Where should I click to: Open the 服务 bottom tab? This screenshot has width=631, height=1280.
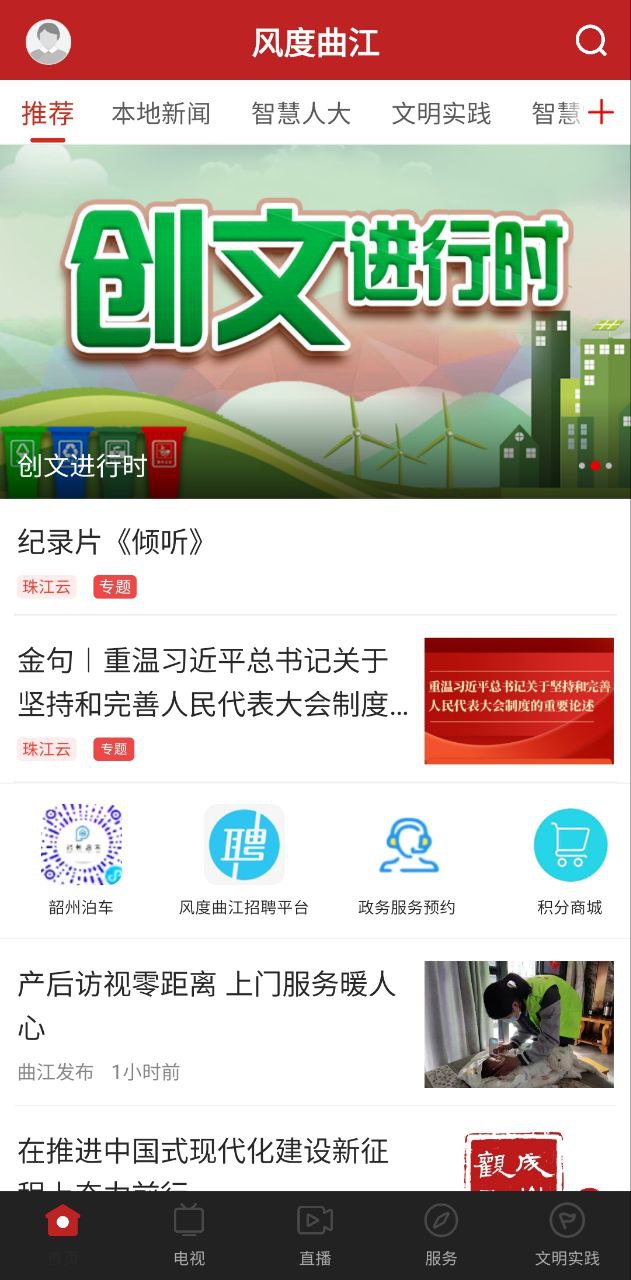coord(441,1235)
